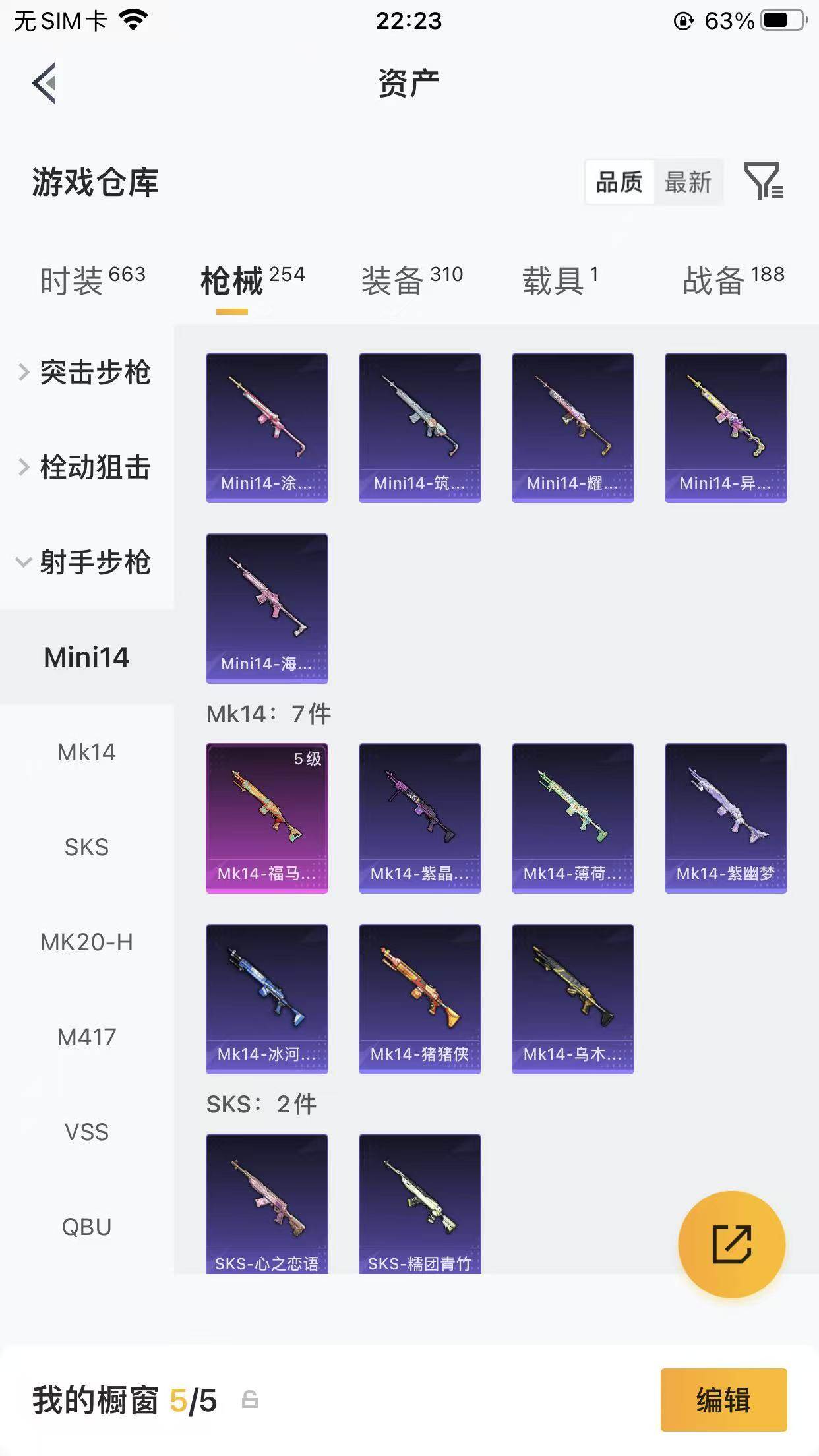The height and width of the screenshot is (1456, 819).
Task: Sort warehouse by 最新
Action: (x=688, y=182)
